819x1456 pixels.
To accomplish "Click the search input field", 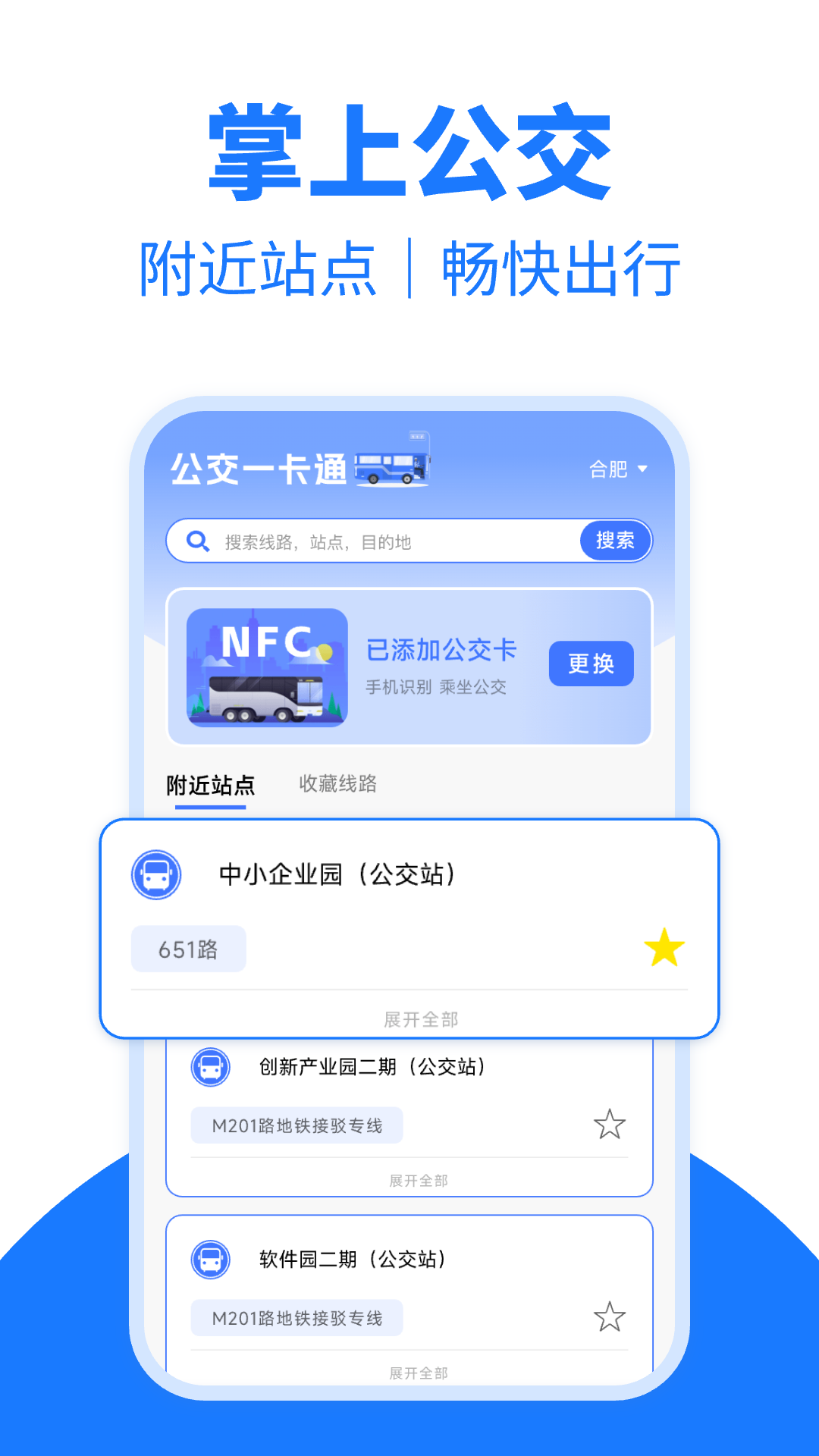I will (x=379, y=541).
